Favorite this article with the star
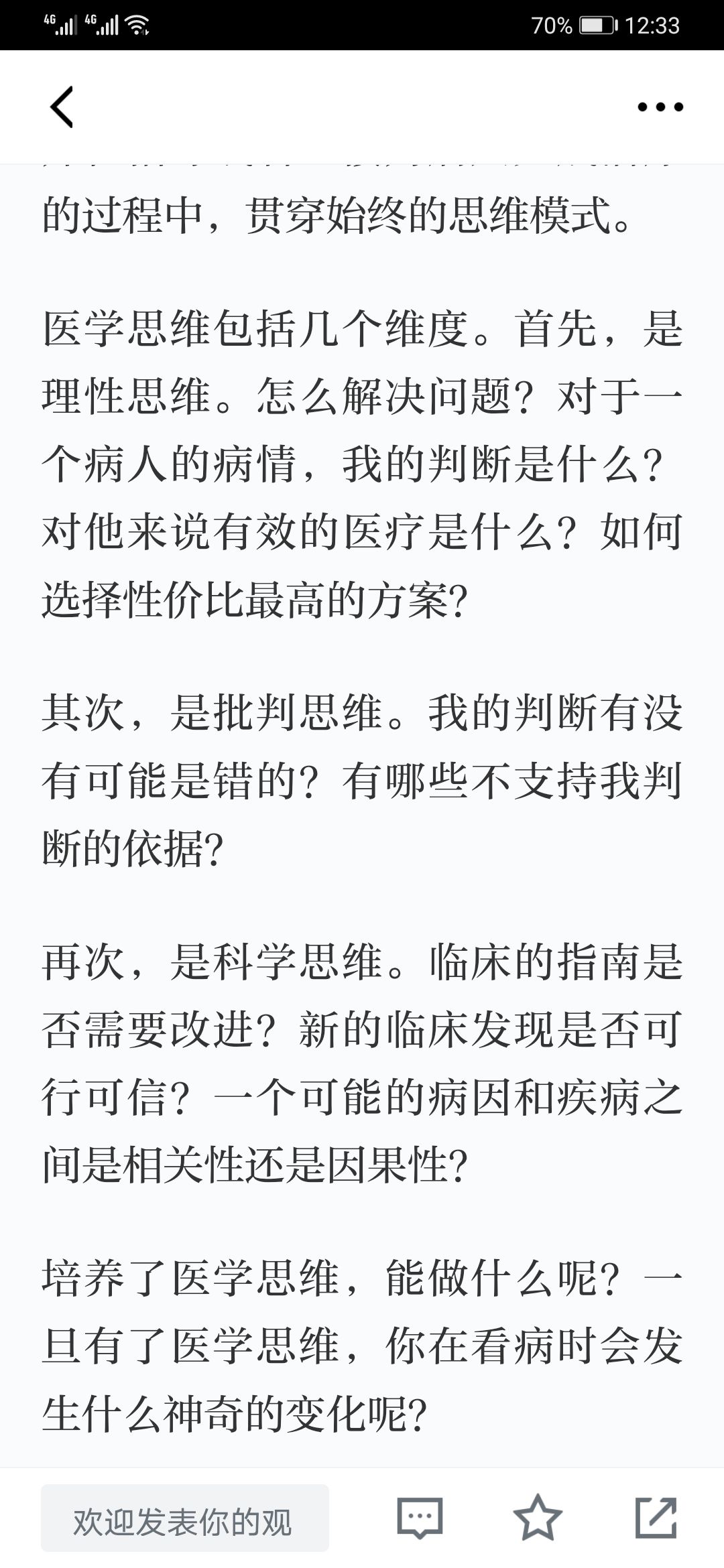 point(537,1518)
